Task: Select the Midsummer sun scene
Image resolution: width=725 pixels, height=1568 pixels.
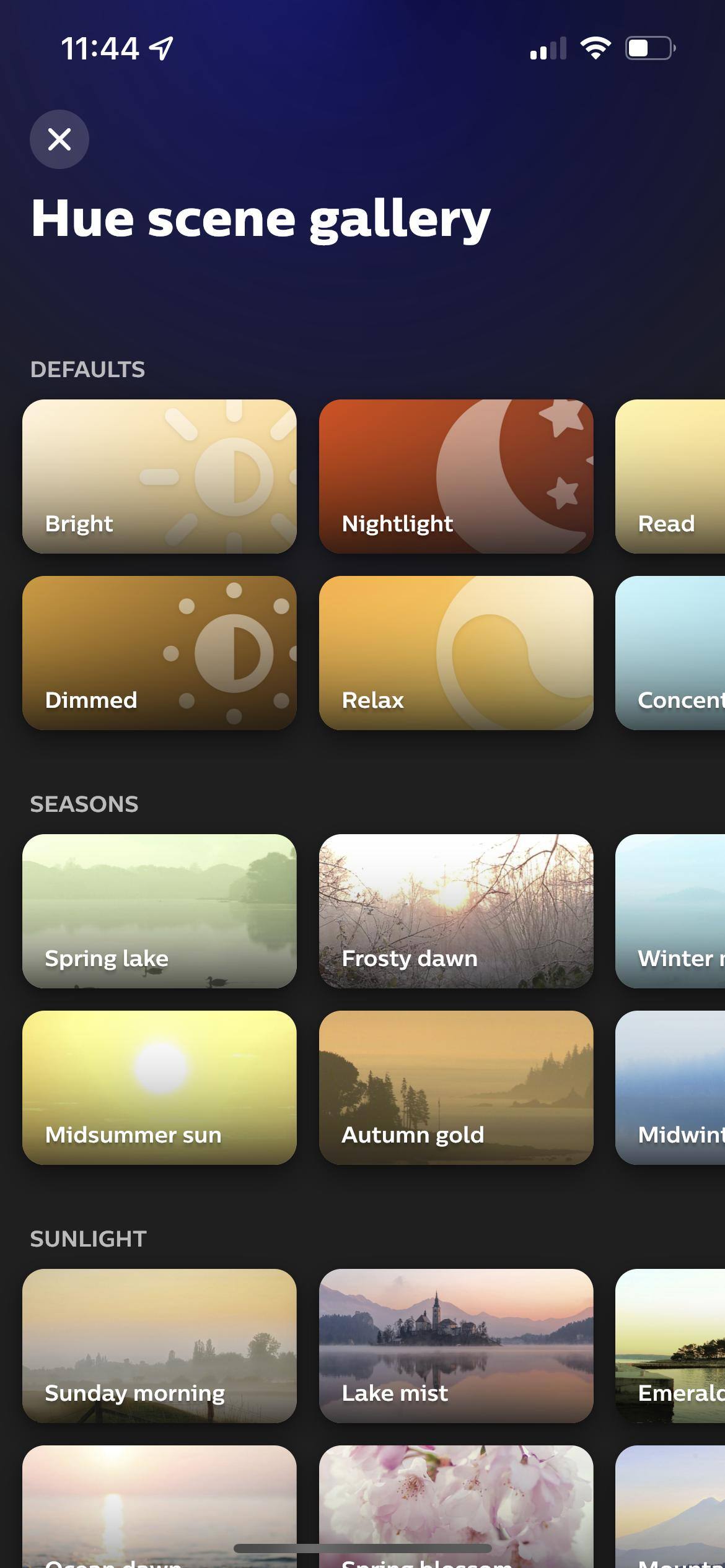Action: (x=159, y=1087)
